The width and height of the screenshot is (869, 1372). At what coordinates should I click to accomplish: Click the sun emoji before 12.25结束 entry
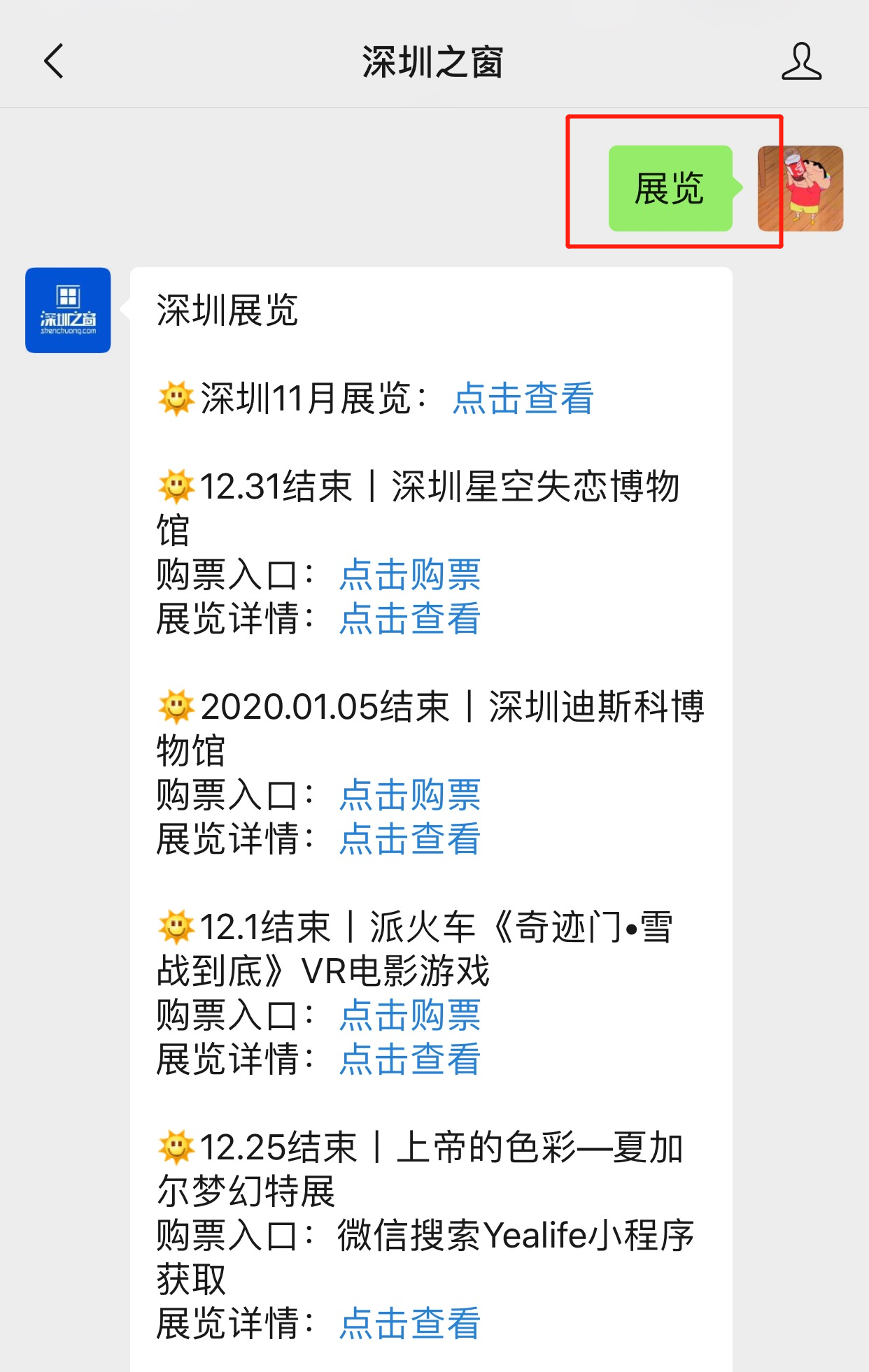(177, 1146)
